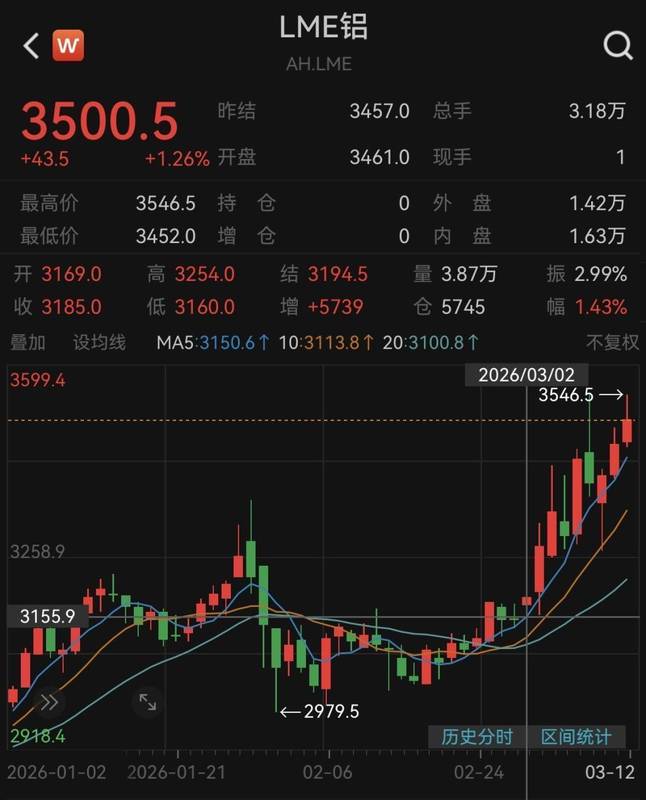Tap the double-arrow expand chart button
The width and height of the screenshot is (646, 800).
[x=48, y=702]
